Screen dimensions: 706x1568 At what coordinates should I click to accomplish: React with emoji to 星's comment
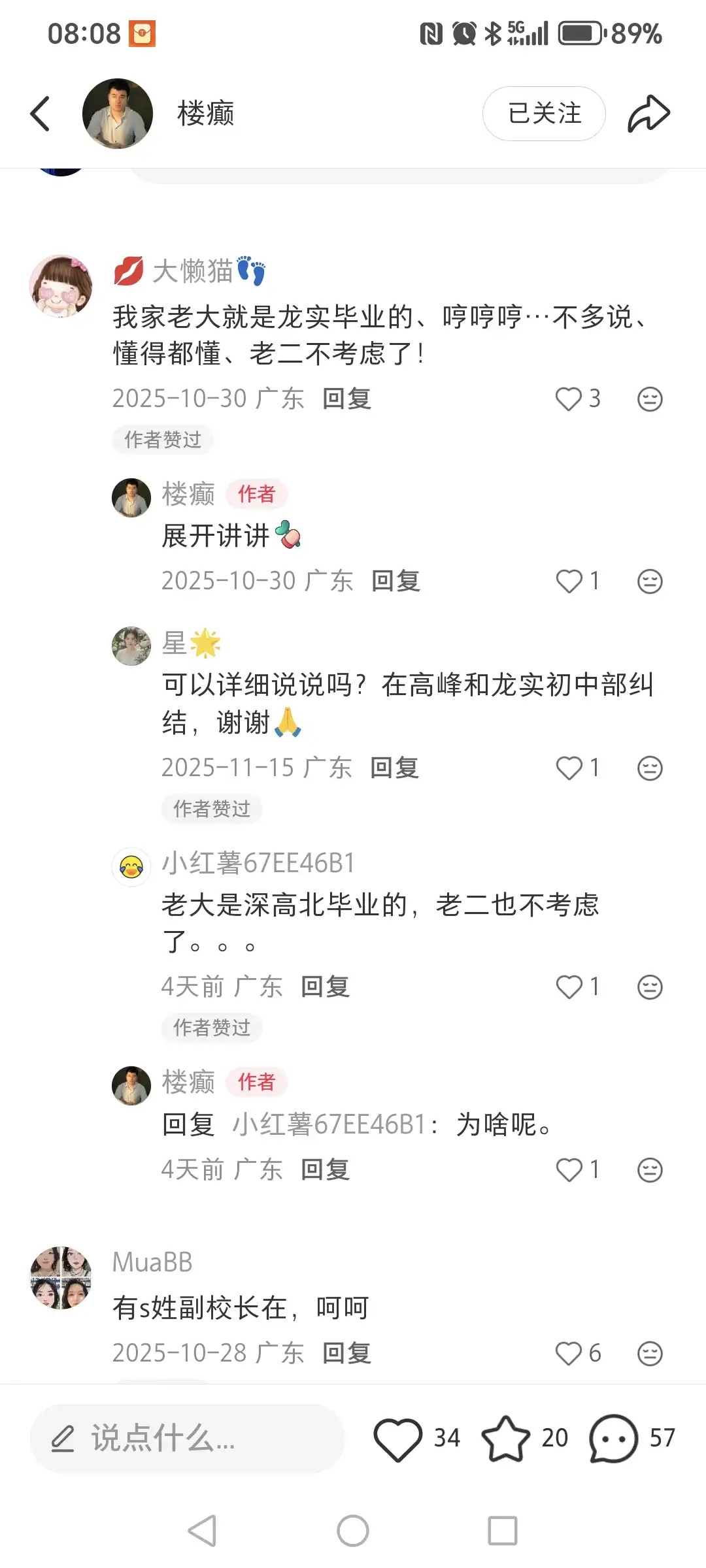(650, 768)
